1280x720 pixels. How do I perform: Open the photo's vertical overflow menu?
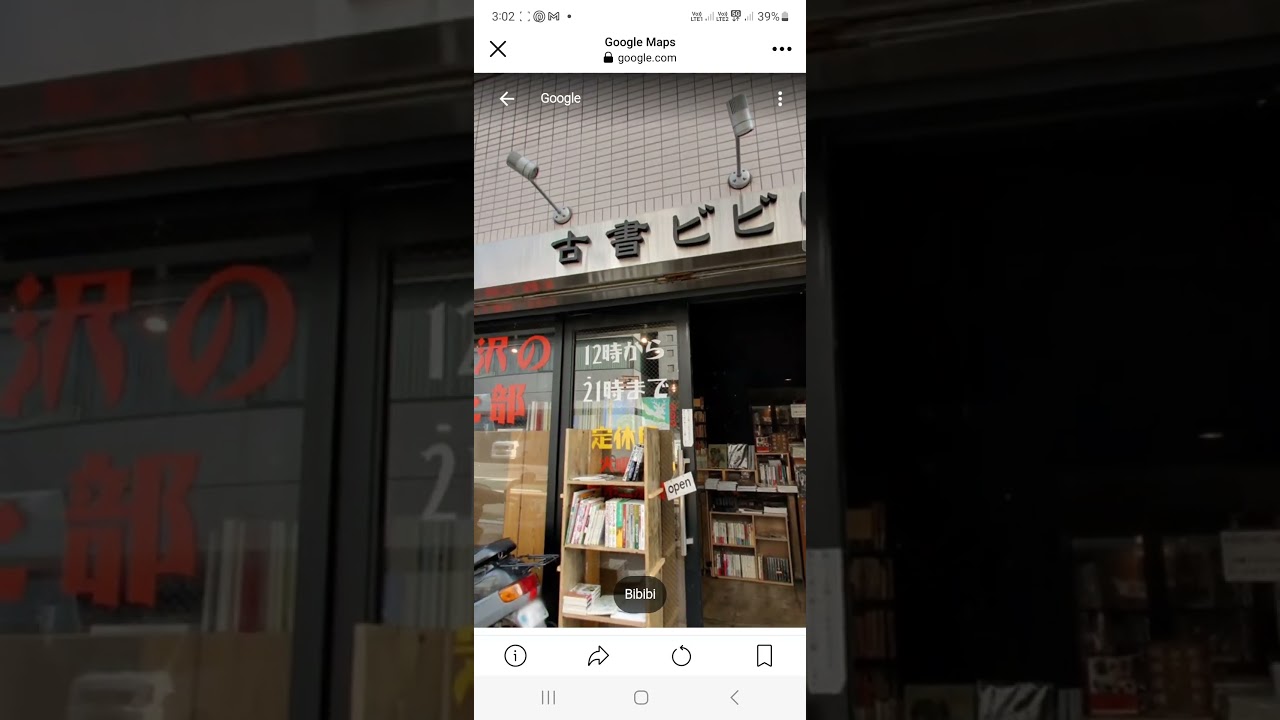coord(780,98)
